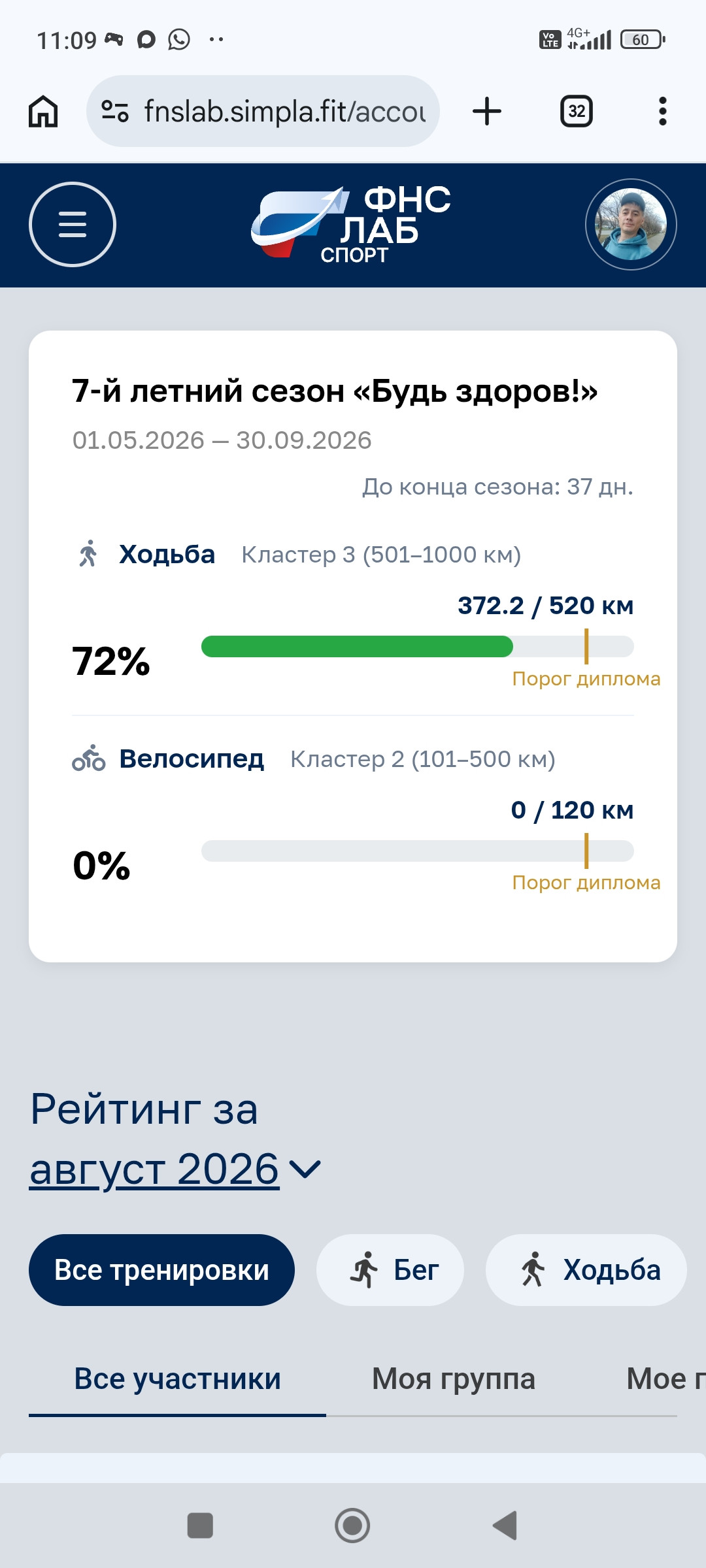Tap the fnslab.simpla.fit address bar
This screenshot has width=706, height=1568.
[x=263, y=111]
